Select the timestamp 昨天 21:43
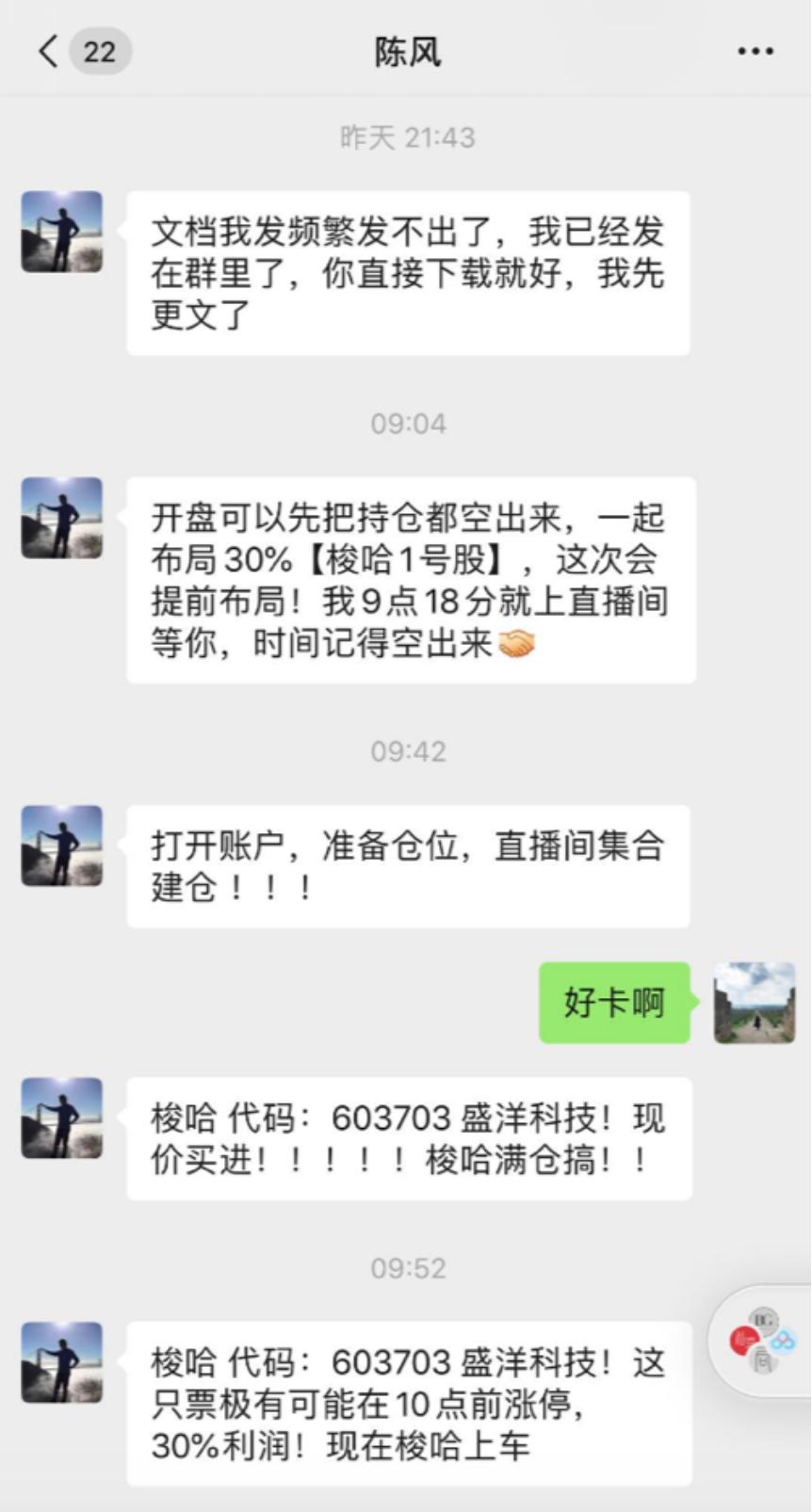The height and width of the screenshot is (1512, 812). pyautogui.click(x=406, y=137)
